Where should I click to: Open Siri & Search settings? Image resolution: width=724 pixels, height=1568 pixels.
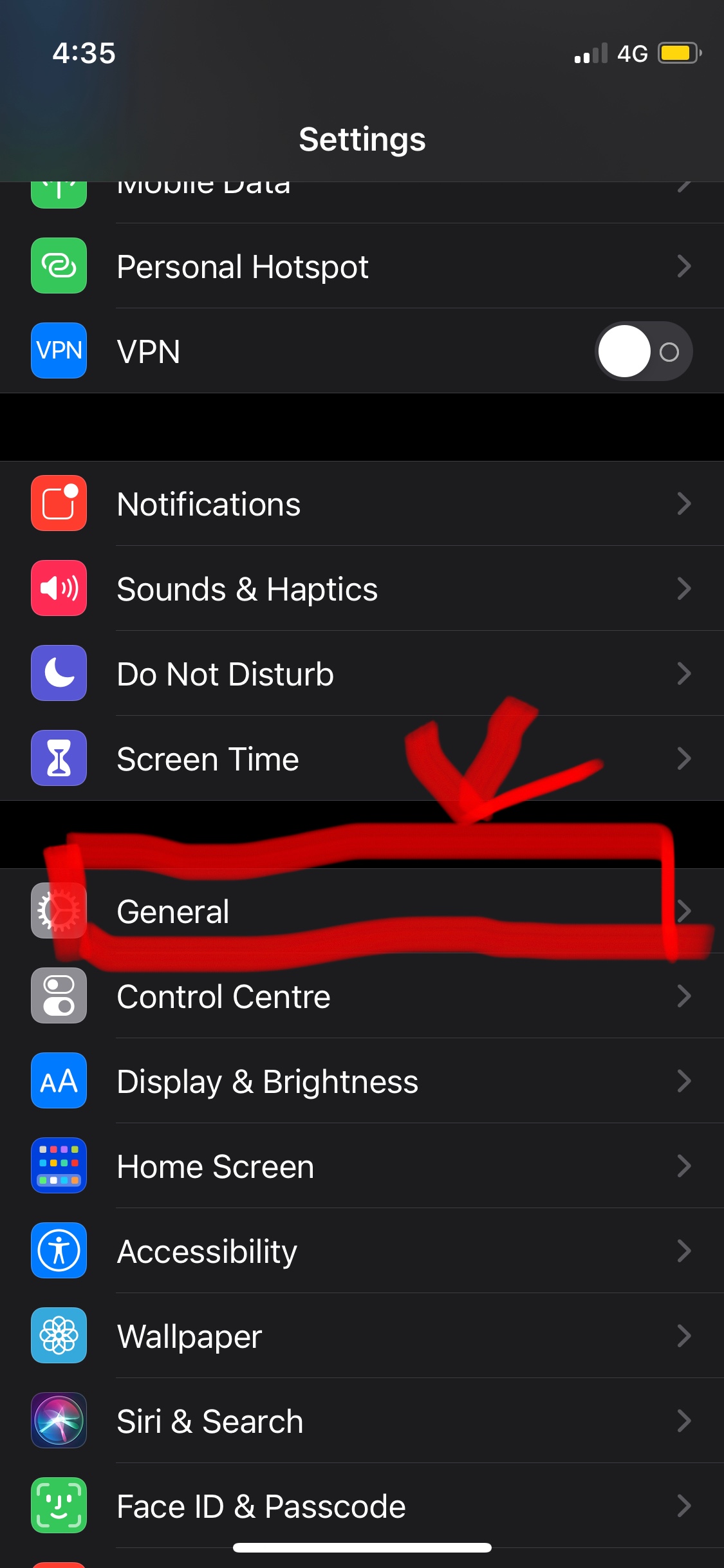point(360,1421)
